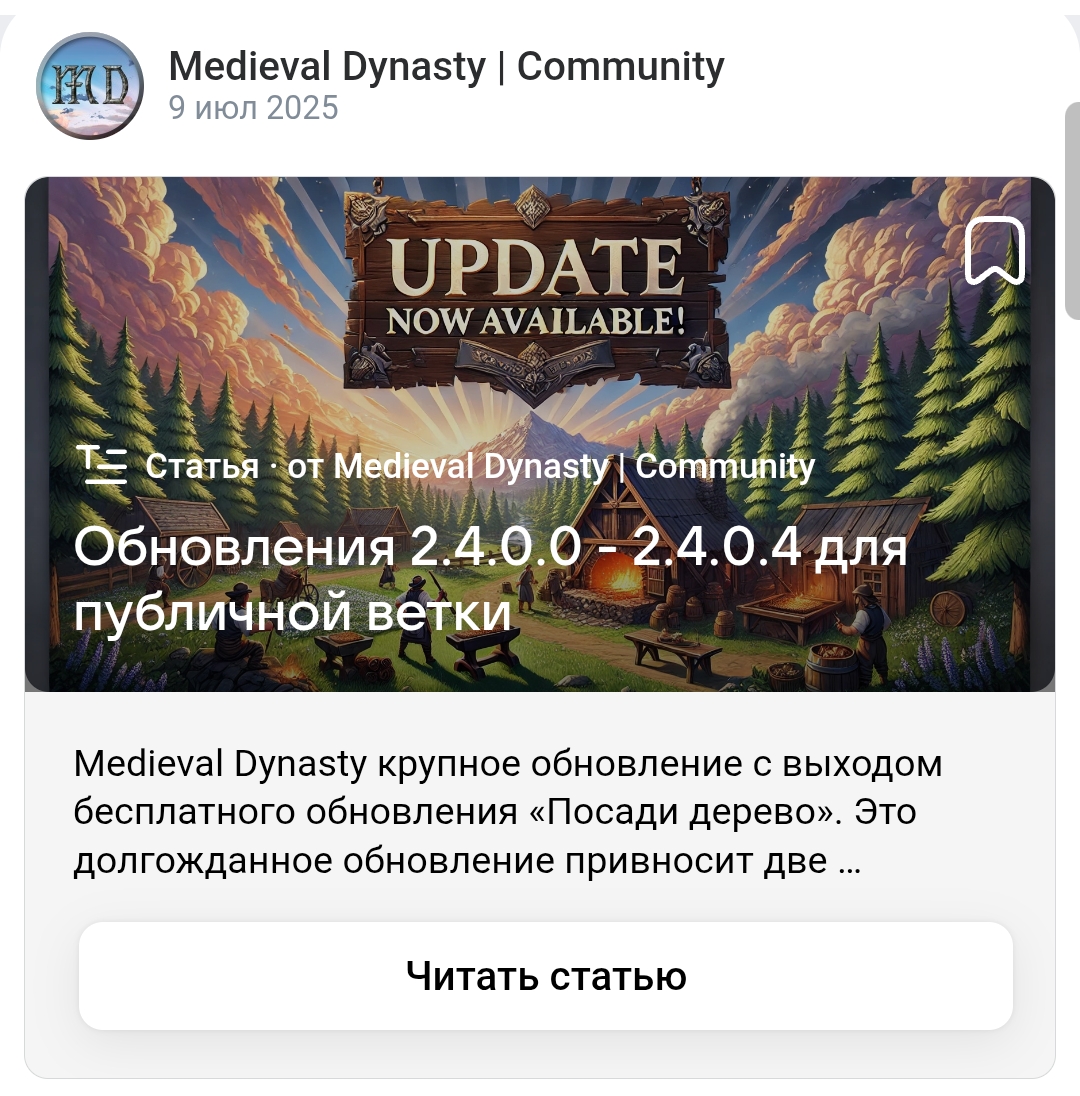This screenshot has width=1080, height=1096.
Task: Tap the «Читать статью» button
Action: point(546,975)
